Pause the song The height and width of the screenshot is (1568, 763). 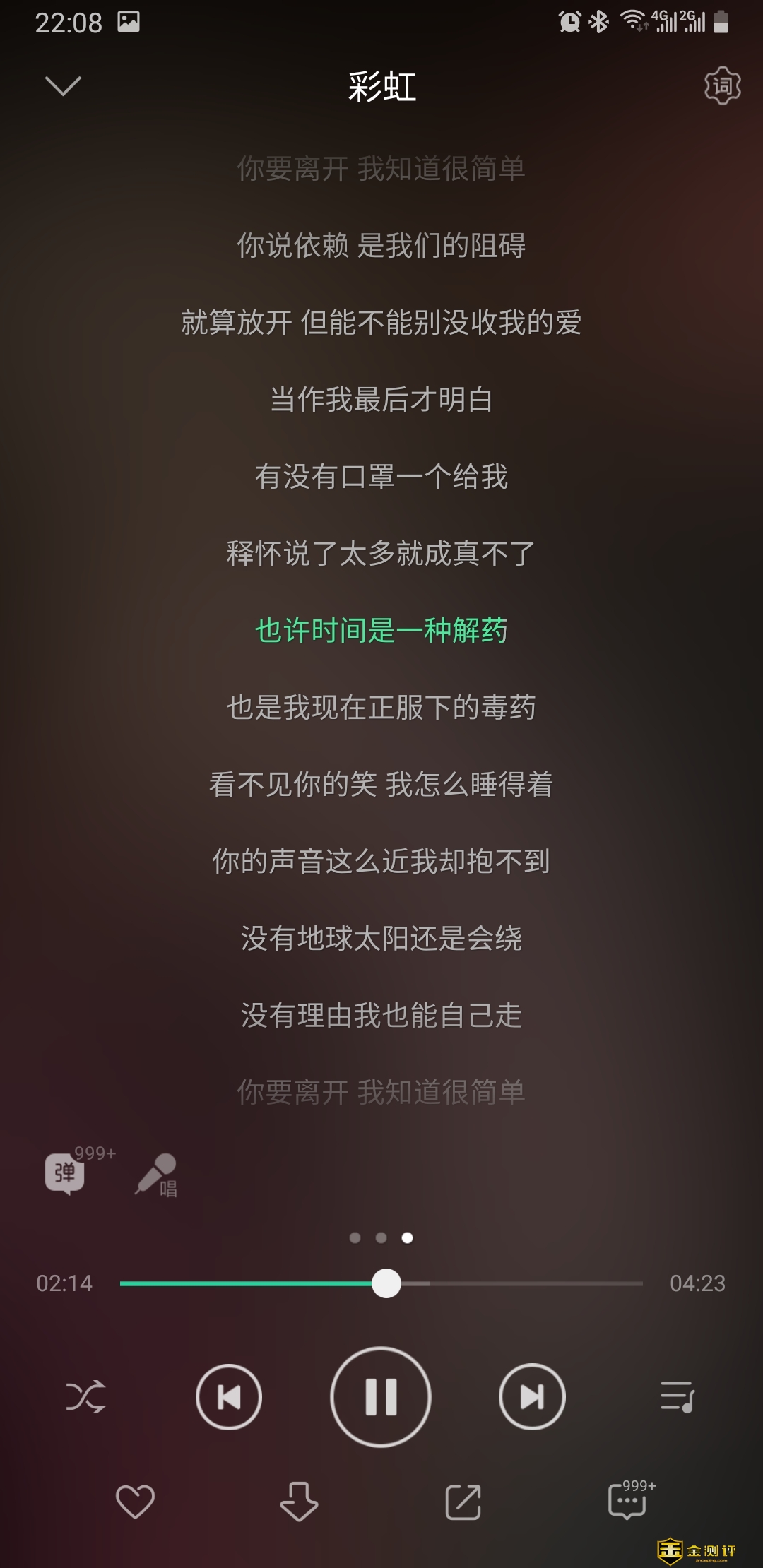[x=381, y=1396]
